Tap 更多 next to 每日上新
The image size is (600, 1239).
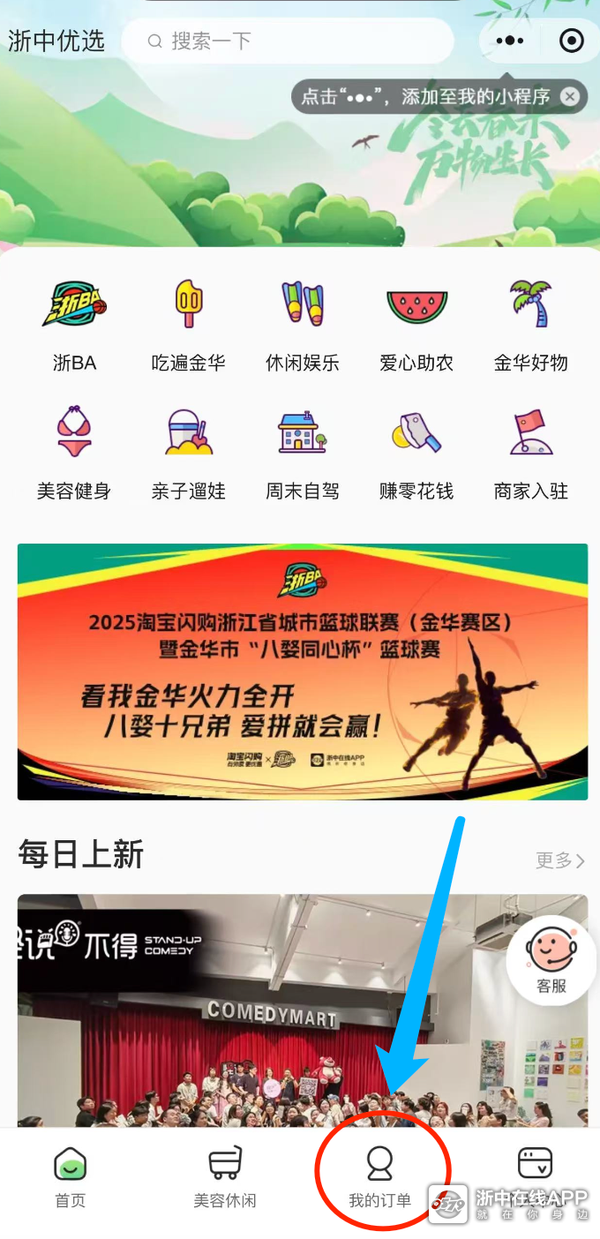pos(559,860)
